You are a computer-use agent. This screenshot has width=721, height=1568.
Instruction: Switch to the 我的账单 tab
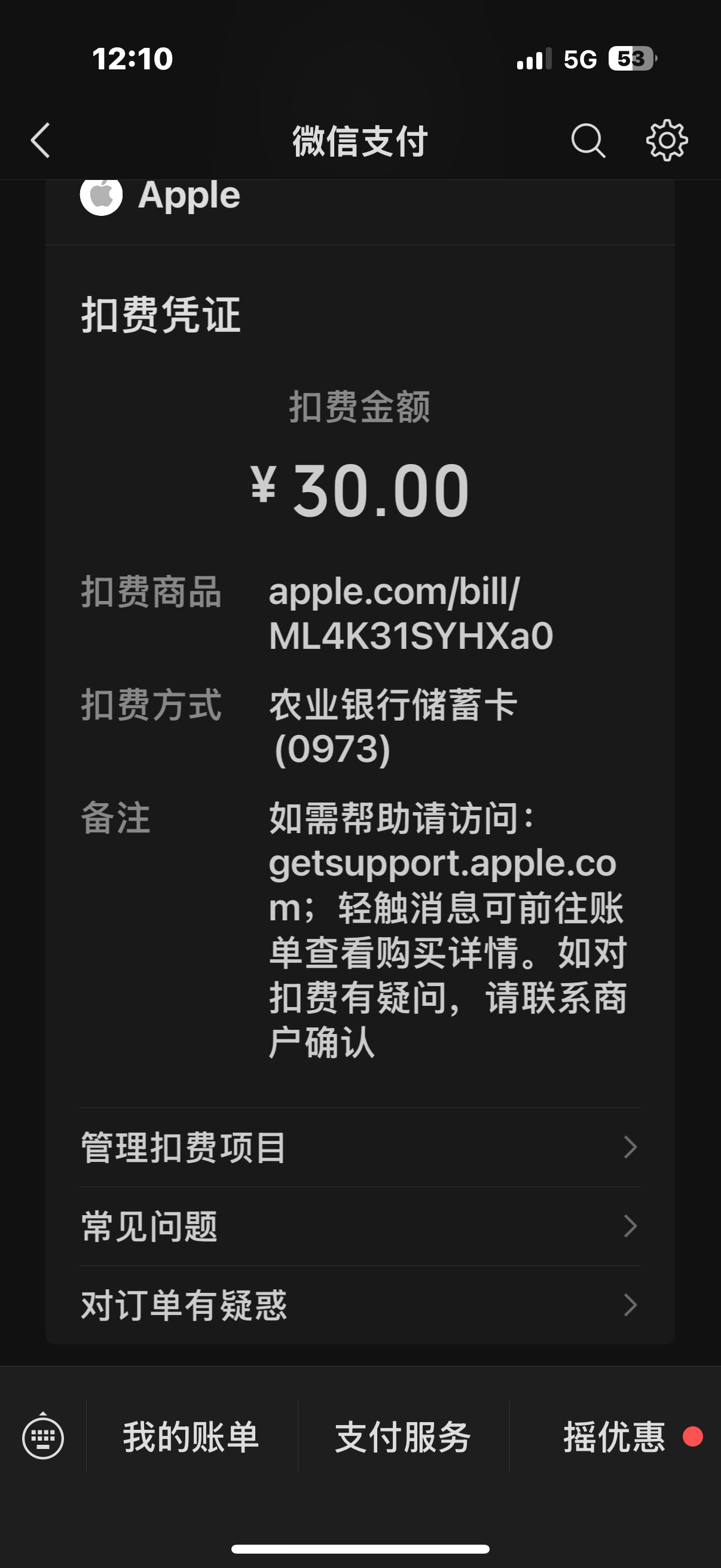pyautogui.click(x=191, y=1437)
